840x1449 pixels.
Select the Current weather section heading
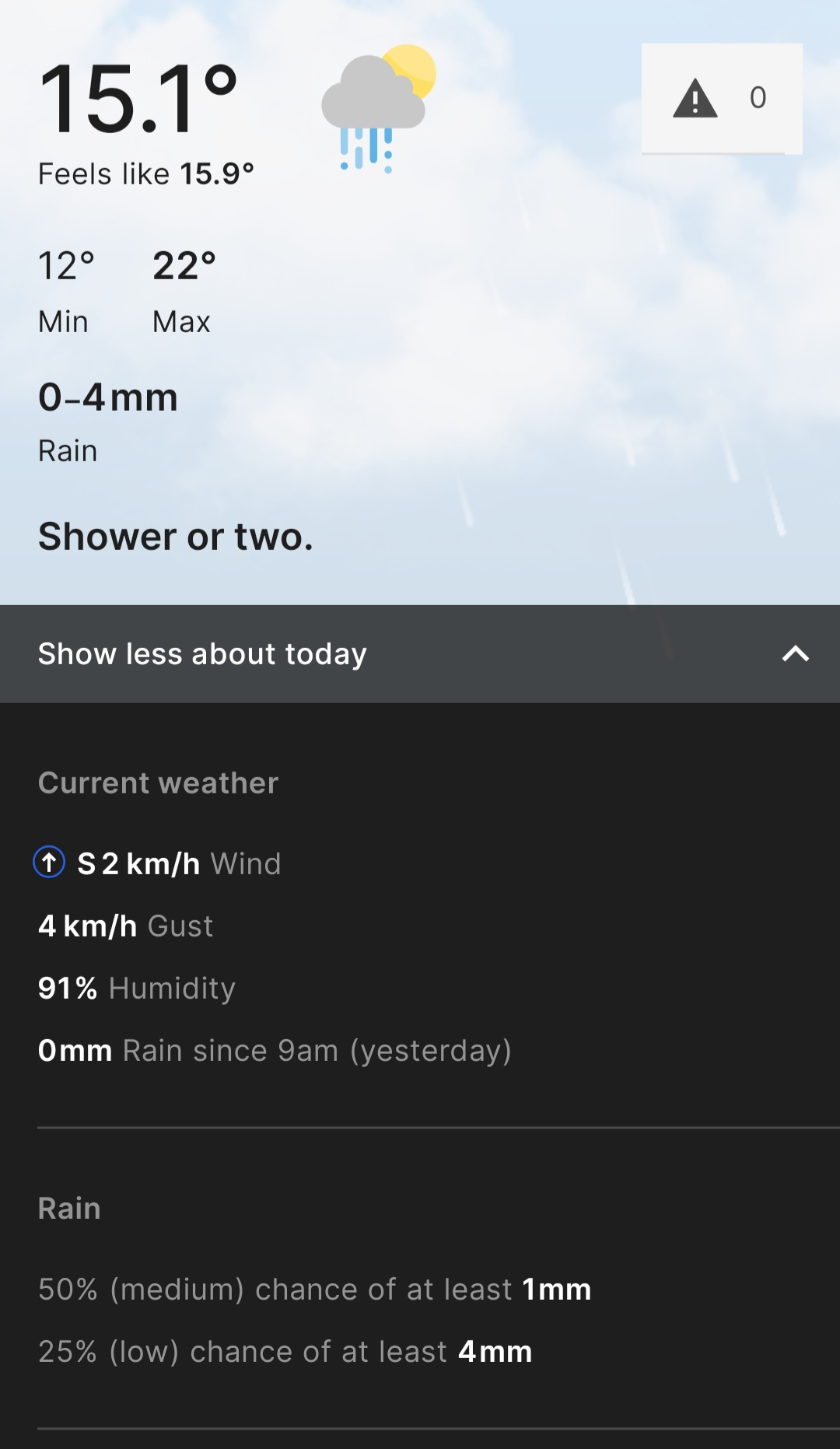(159, 782)
